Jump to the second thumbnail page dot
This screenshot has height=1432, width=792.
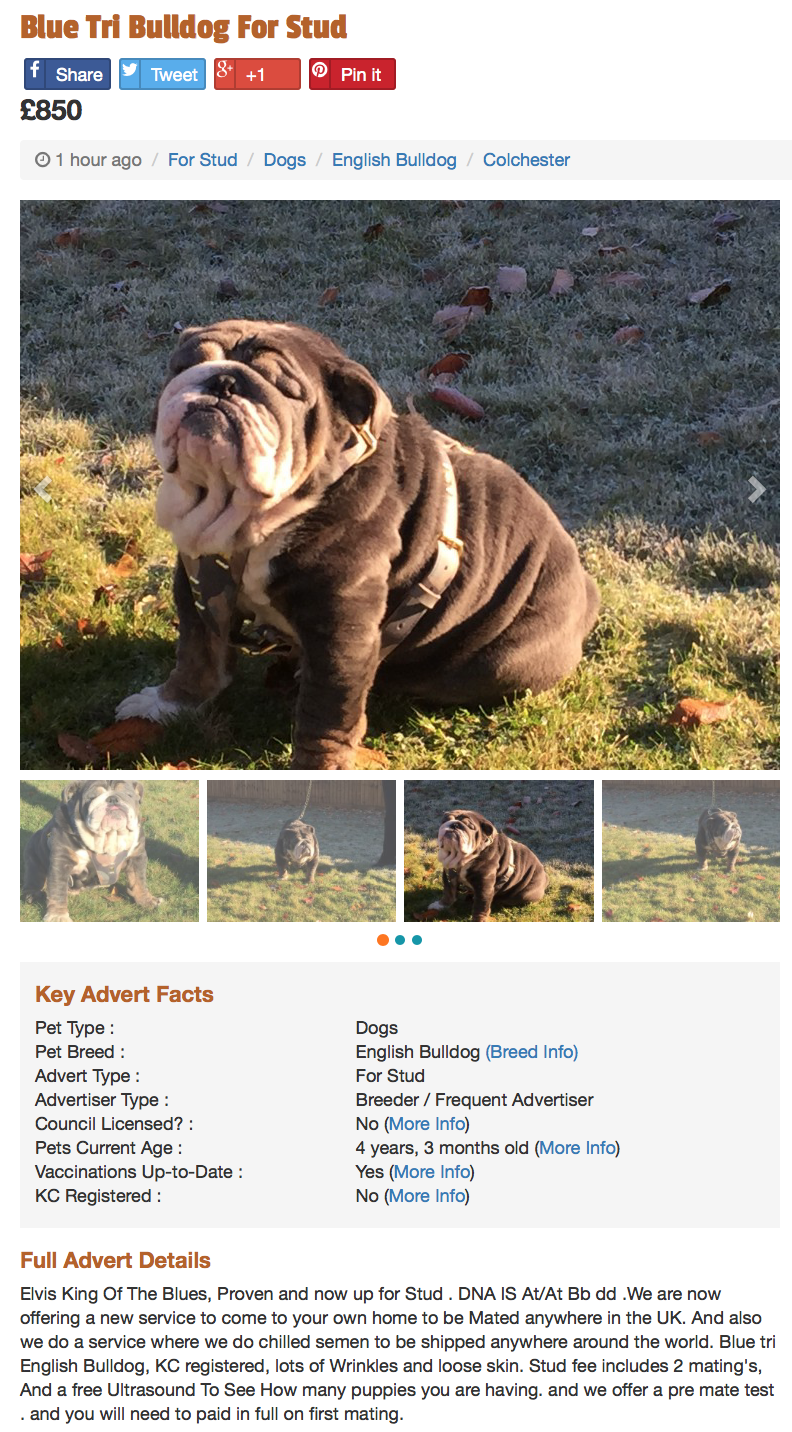click(400, 940)
